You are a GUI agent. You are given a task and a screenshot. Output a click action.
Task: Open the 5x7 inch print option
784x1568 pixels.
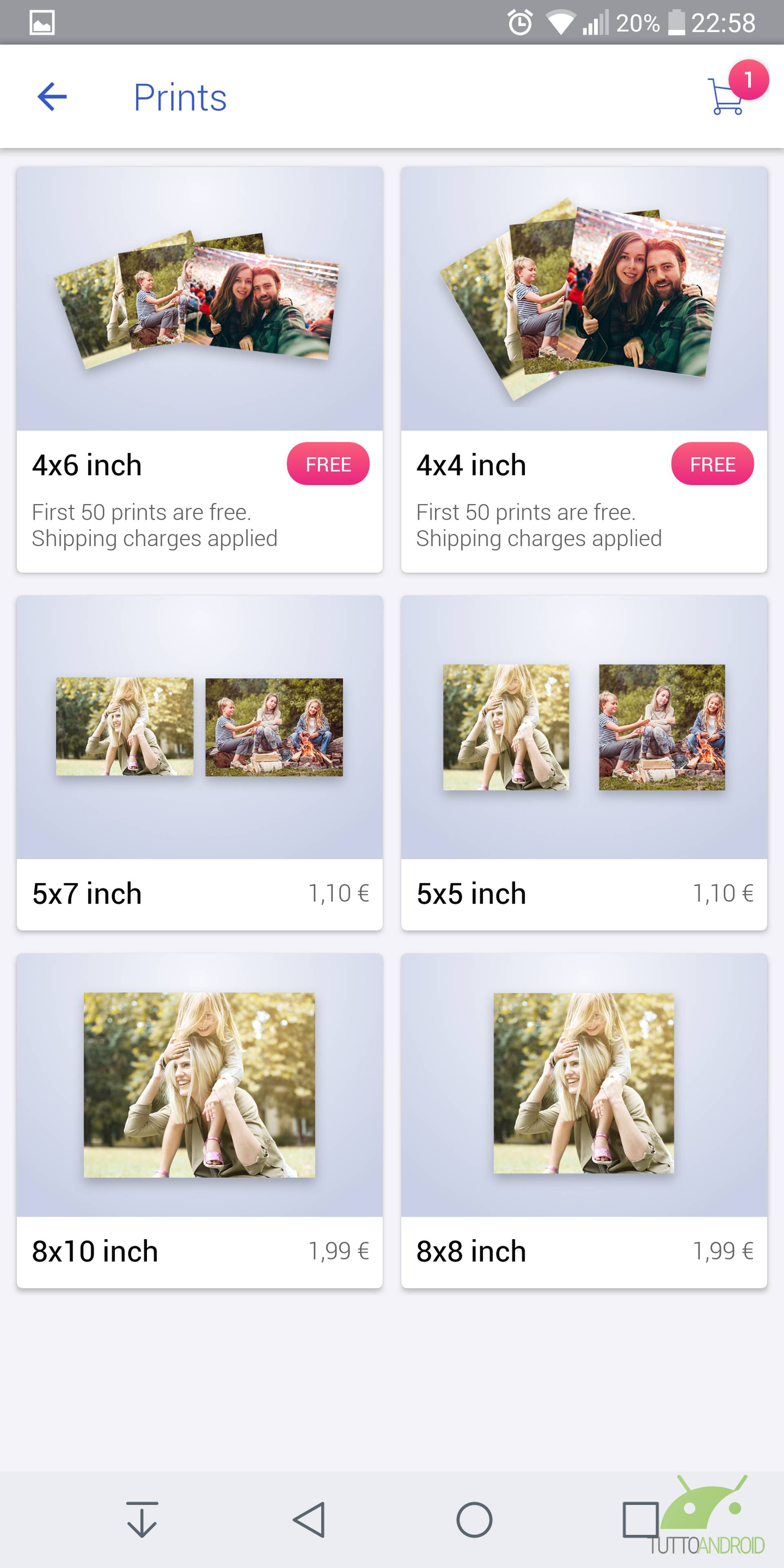[200, 762]
